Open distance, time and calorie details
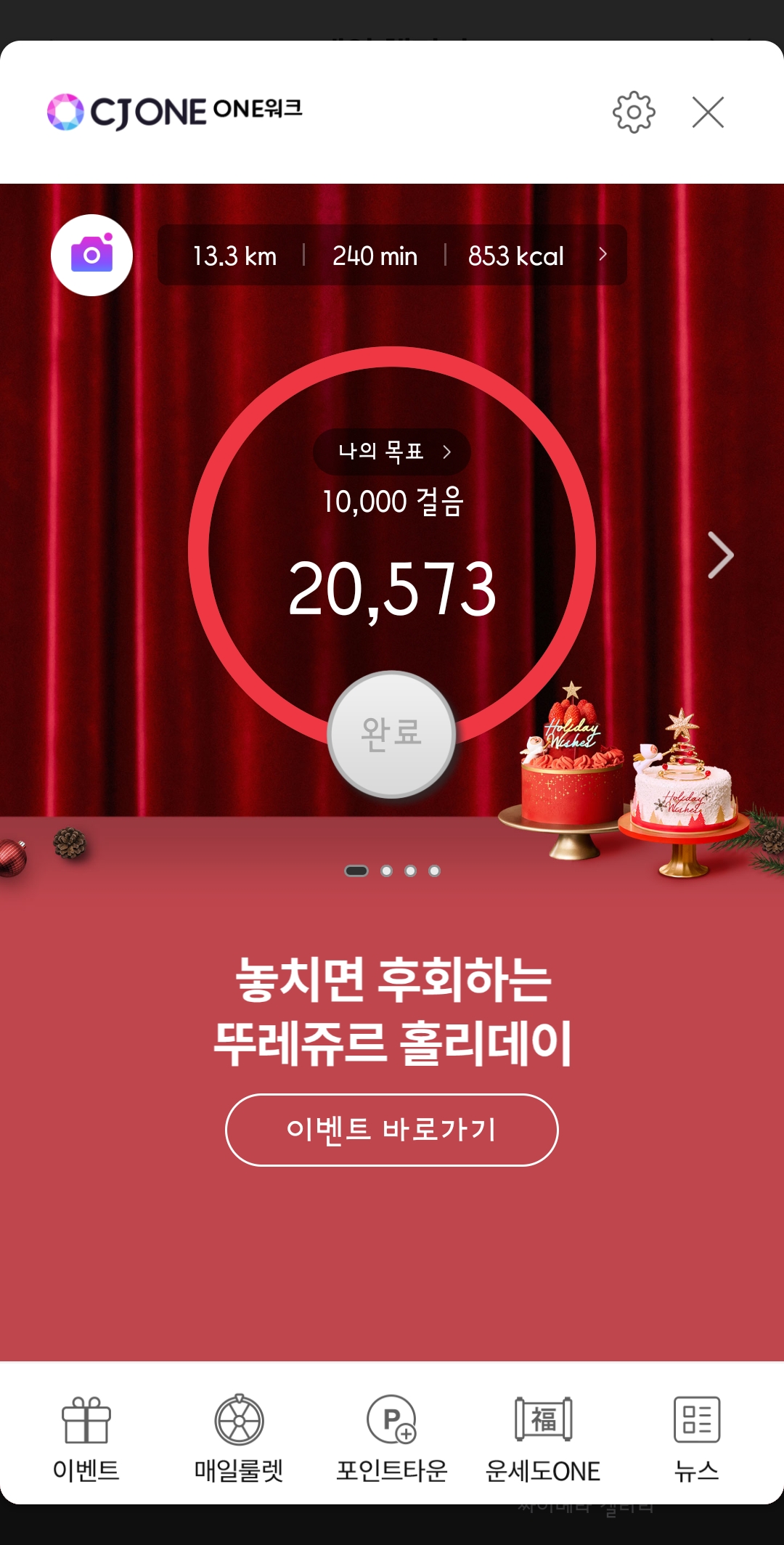This screenshot has width=784, height=1545. pyautogui.click(x=392, y=255)
